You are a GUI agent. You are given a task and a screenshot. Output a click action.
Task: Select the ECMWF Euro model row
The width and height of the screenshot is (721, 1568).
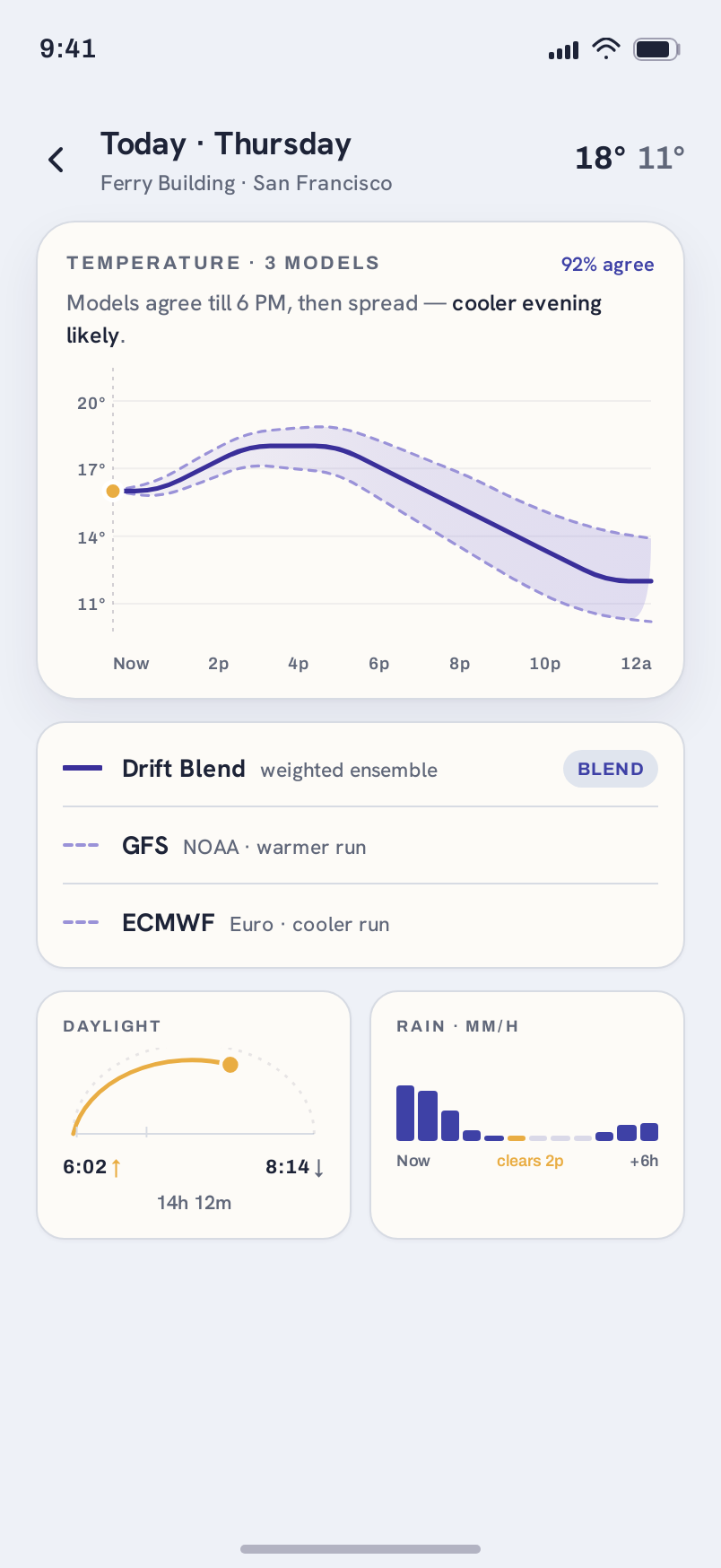point(360,923)
